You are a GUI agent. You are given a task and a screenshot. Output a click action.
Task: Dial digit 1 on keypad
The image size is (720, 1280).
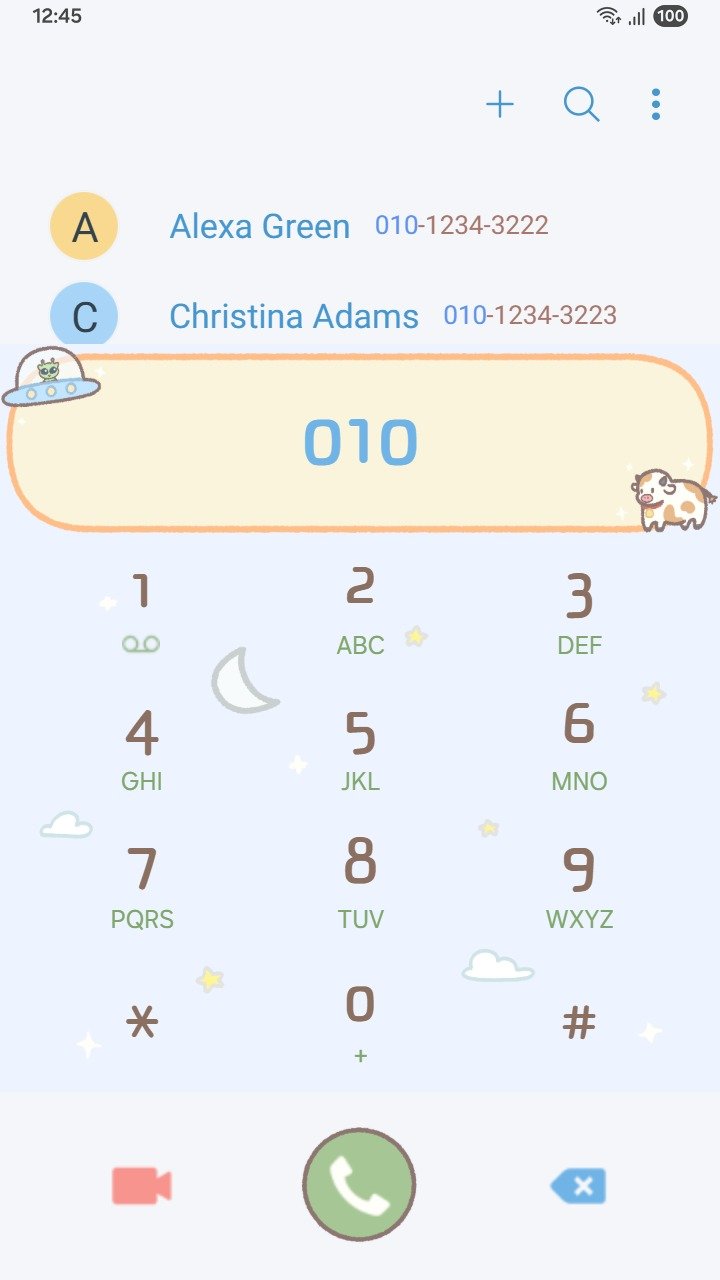click(141, 610)
